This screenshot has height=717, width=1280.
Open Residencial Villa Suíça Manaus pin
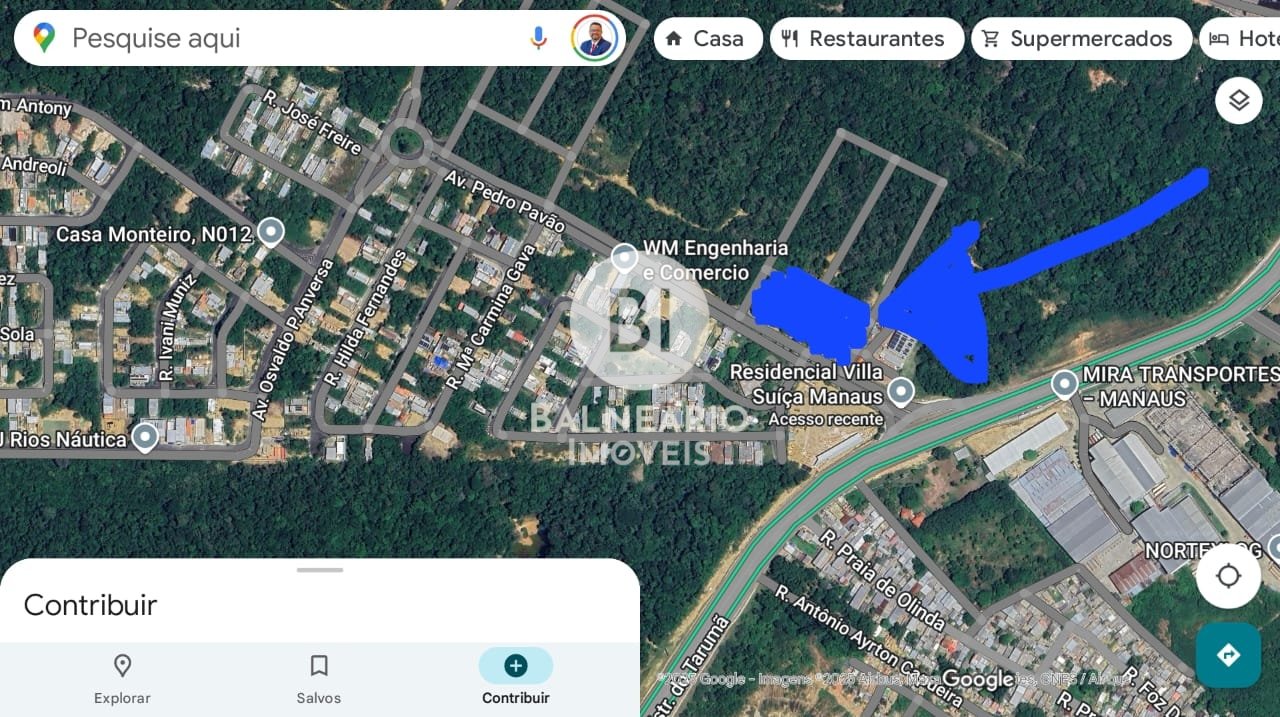pos(901,390)
